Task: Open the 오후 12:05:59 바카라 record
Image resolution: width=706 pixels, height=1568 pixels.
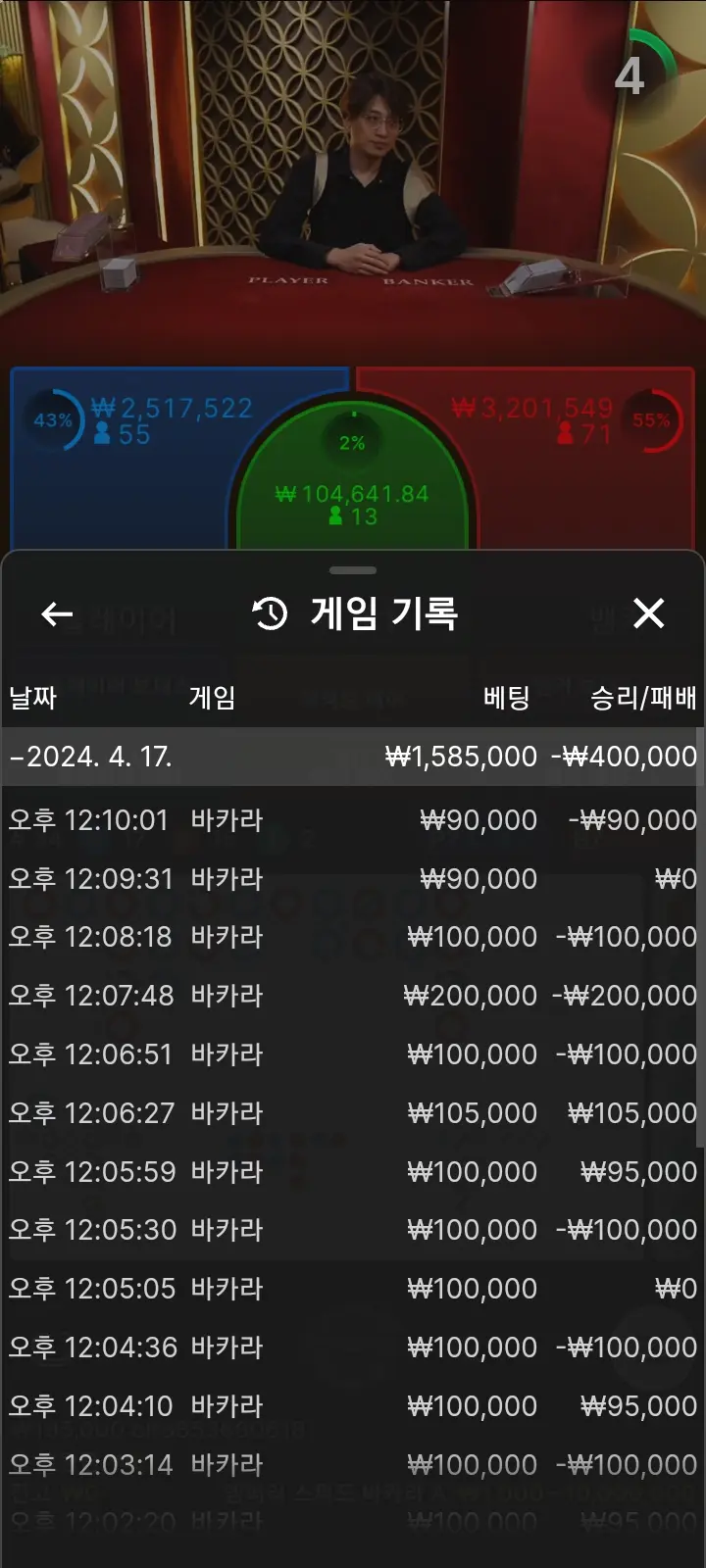Action: (x=353, y=1172)
